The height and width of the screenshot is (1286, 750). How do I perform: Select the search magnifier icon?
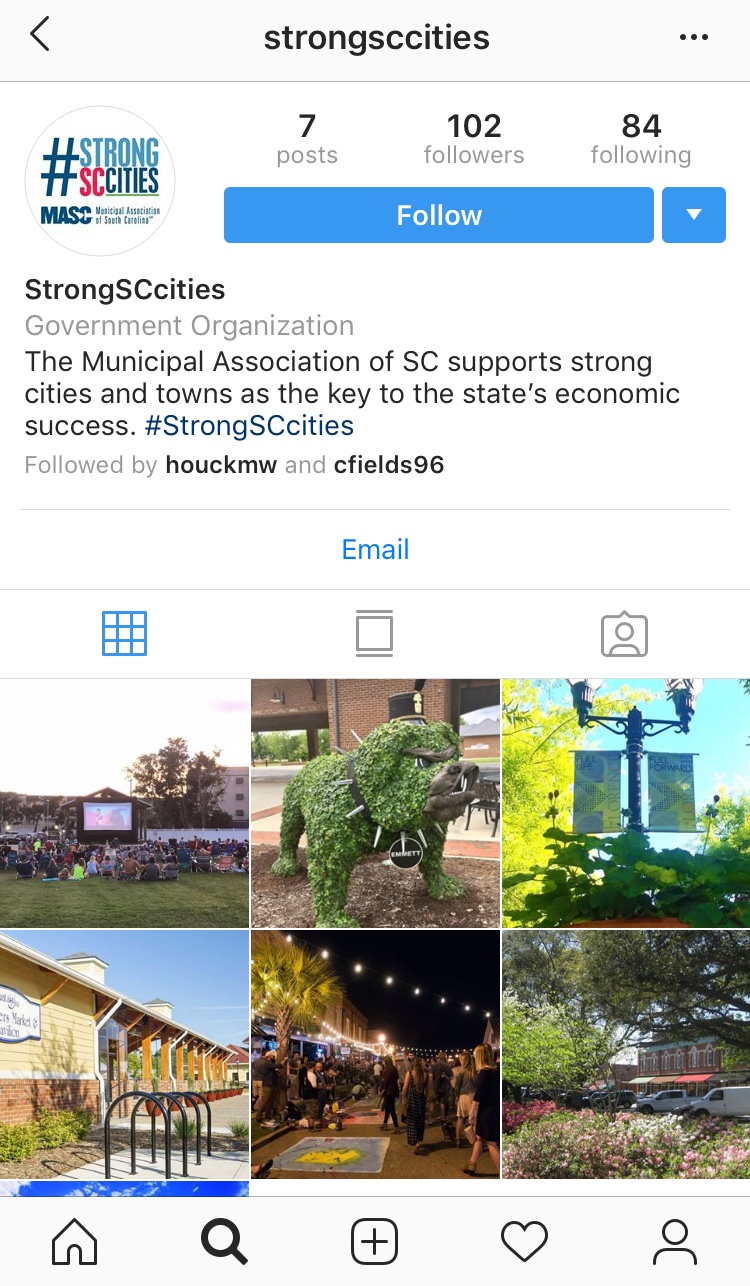[x=224, y=1242]
